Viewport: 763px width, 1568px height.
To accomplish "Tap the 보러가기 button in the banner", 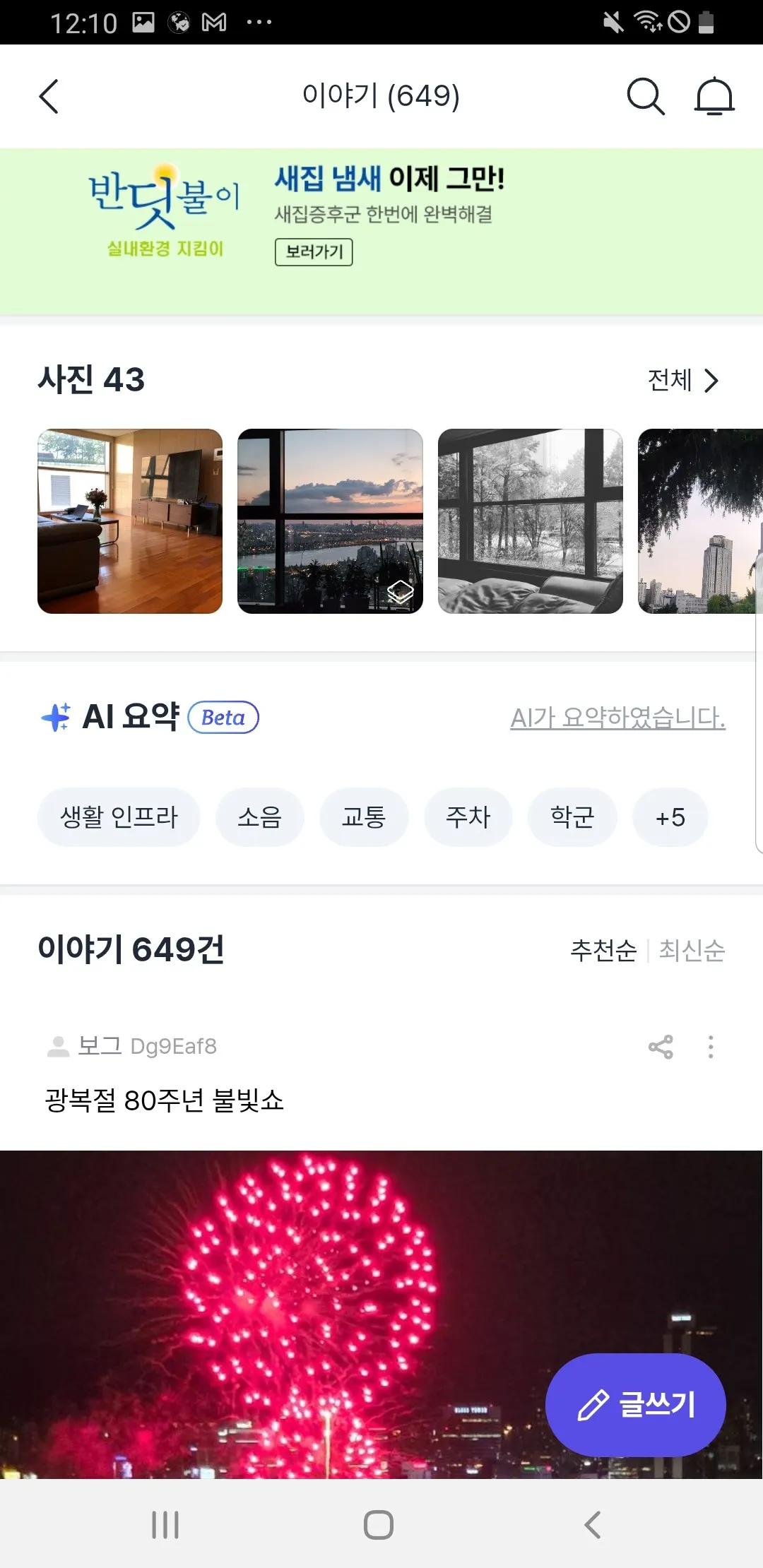I will click(x=314, y=252).
